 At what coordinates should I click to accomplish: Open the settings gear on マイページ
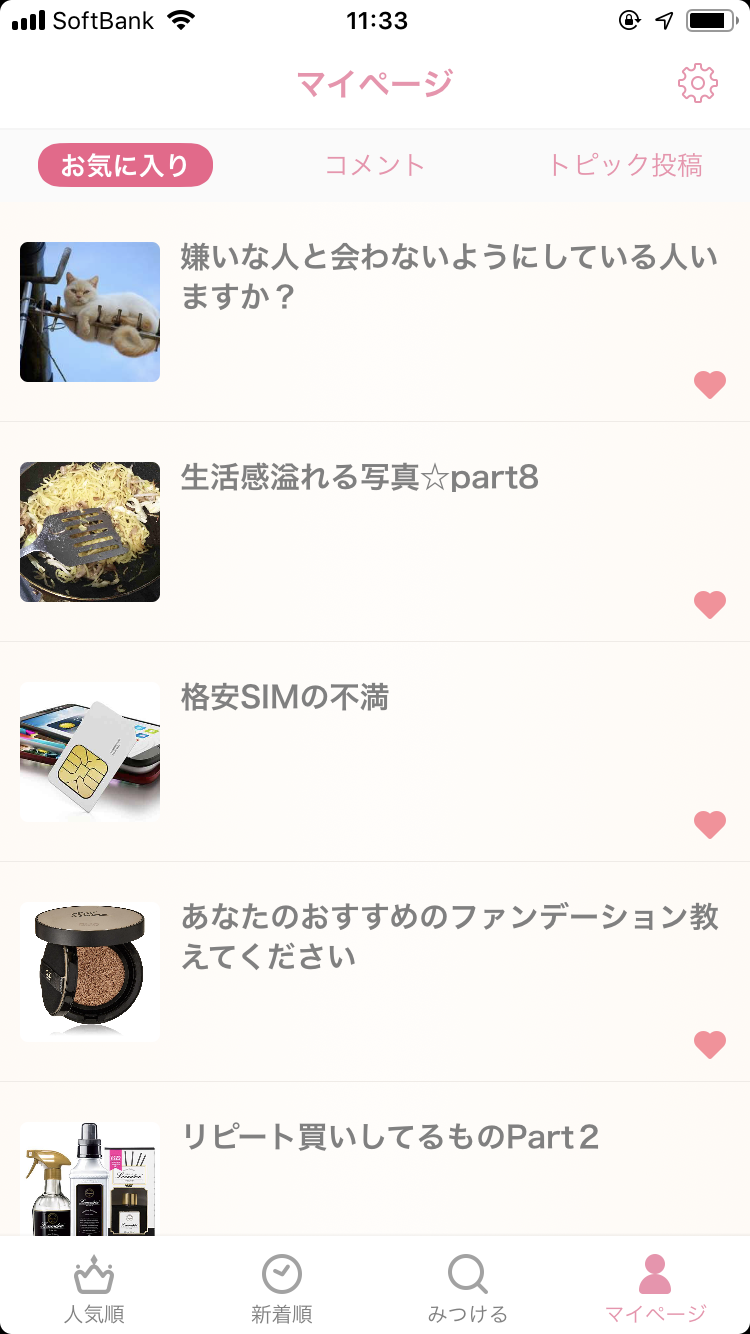coord(698,83)
